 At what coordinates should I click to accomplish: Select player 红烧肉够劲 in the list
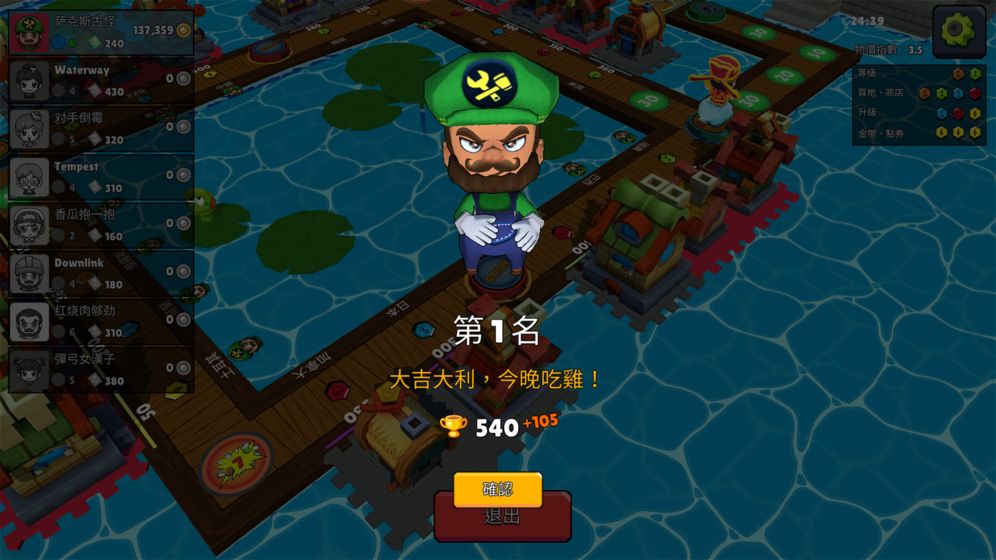(x=100, y=321)
